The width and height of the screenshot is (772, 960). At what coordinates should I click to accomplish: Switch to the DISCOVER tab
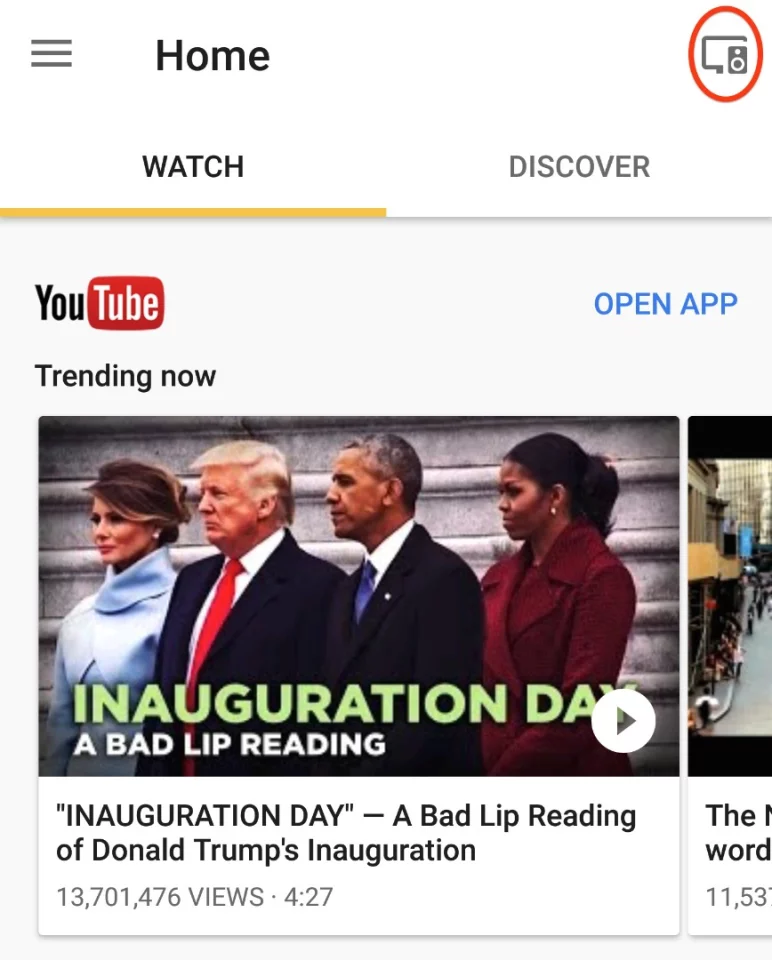click(x=579, y=166)
